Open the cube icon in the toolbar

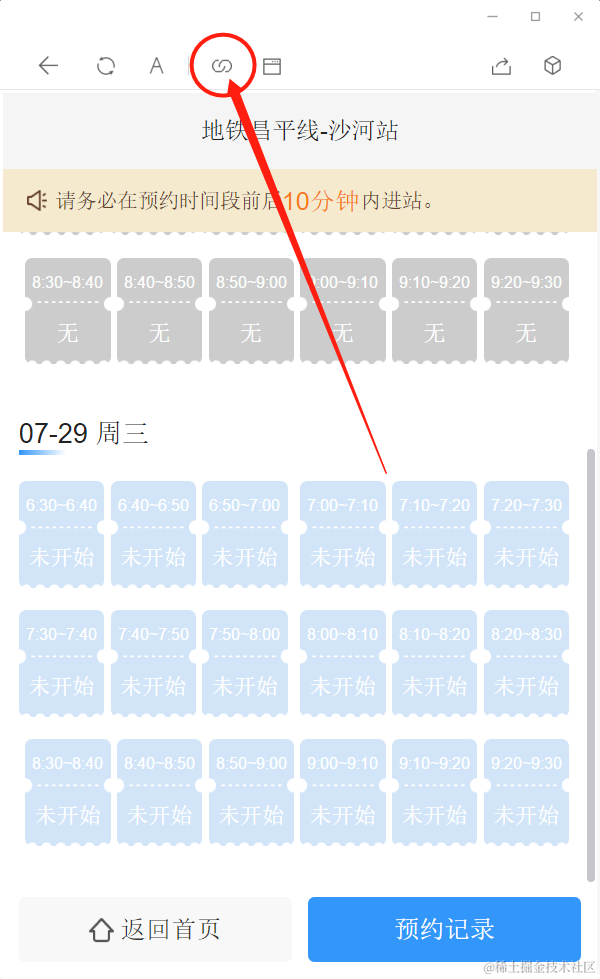[x=552, y=66]
